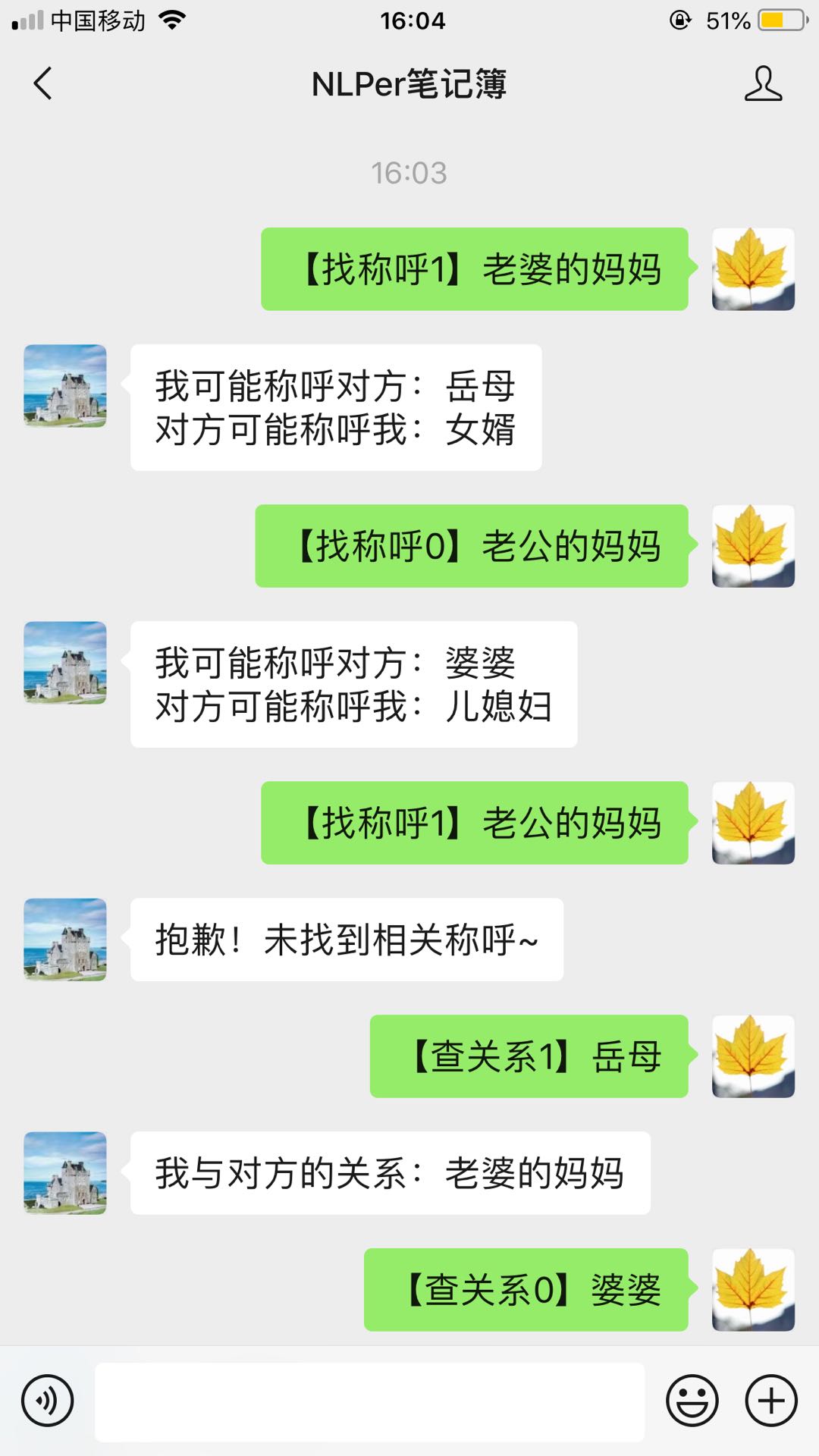Tap the plus icon to attach more options
Viewport: 819px width, 1456px height.
[770, 1399]
